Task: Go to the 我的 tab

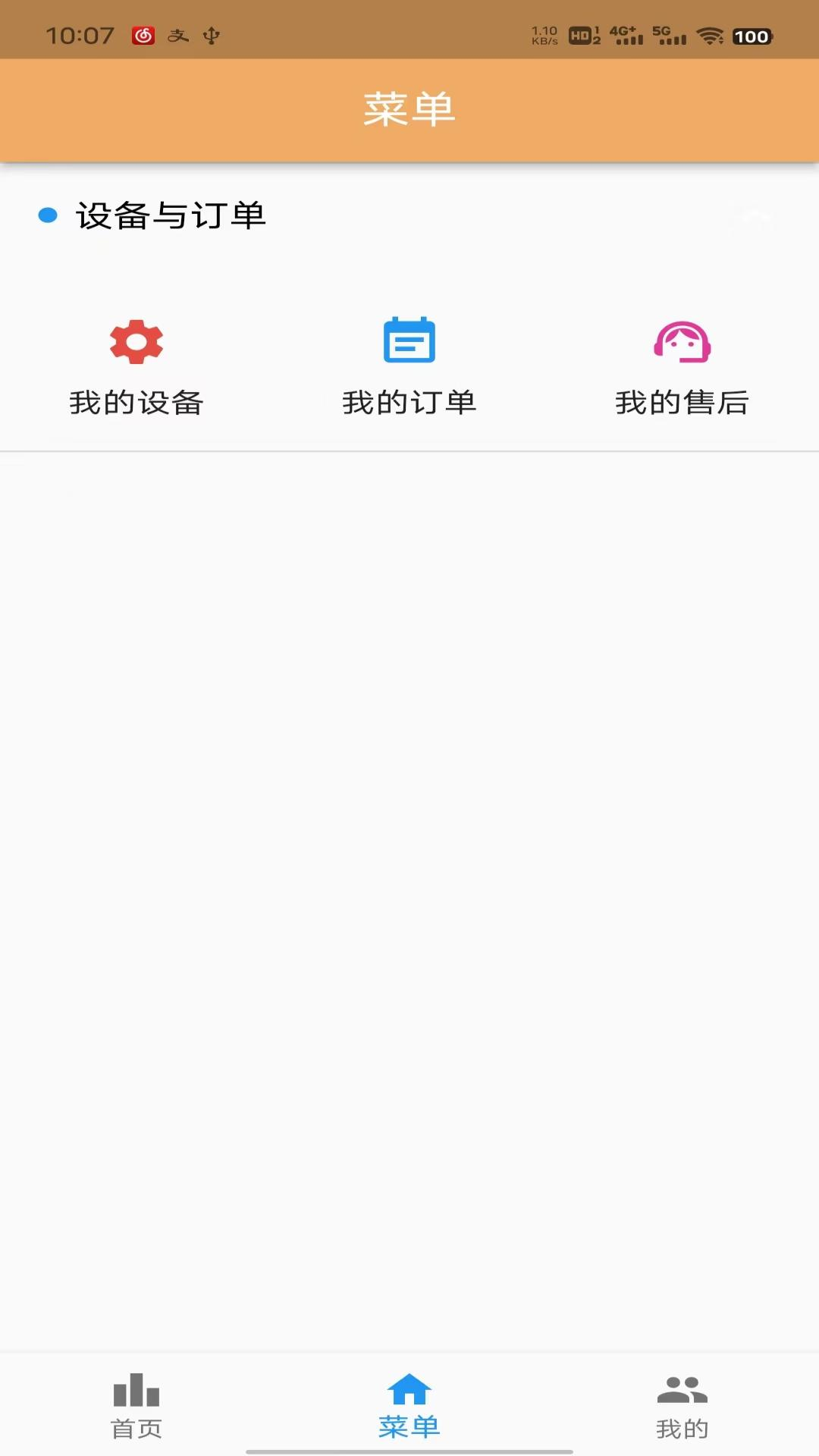Action: click(682, 1405)
